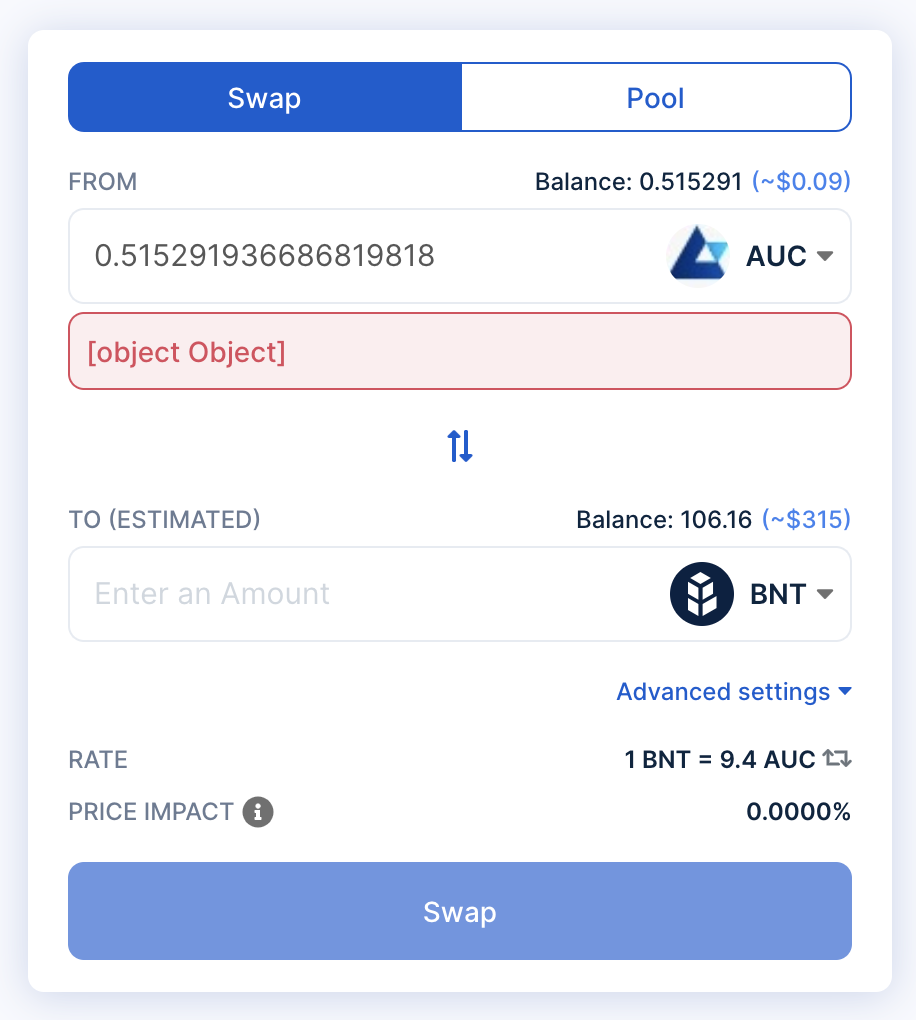Click the PRICE IMPACT percentage value
The width and height of the screenshot is (916, 1020).
click(798, 812)
